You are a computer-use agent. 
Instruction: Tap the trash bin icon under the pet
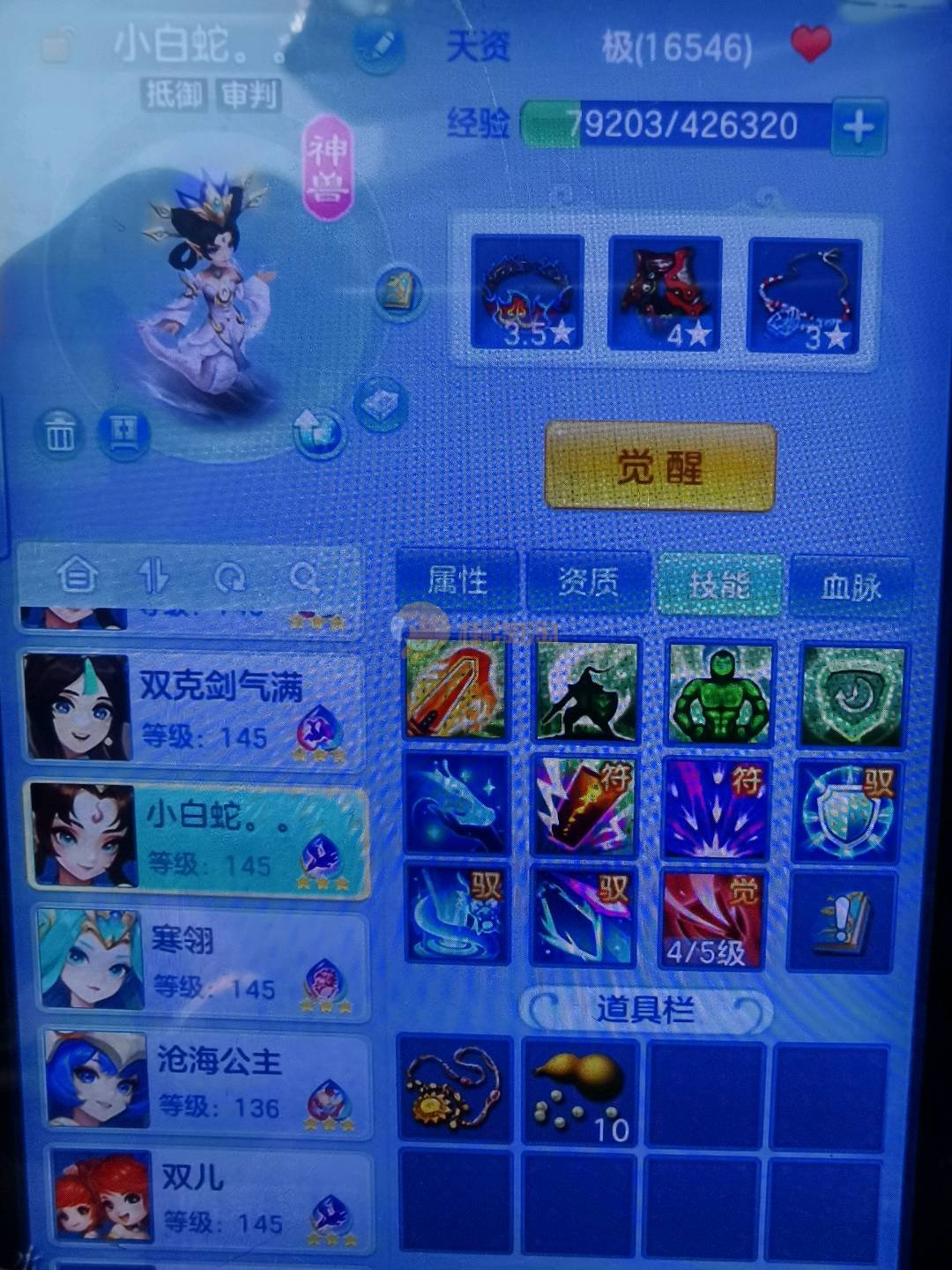[60, 433]
